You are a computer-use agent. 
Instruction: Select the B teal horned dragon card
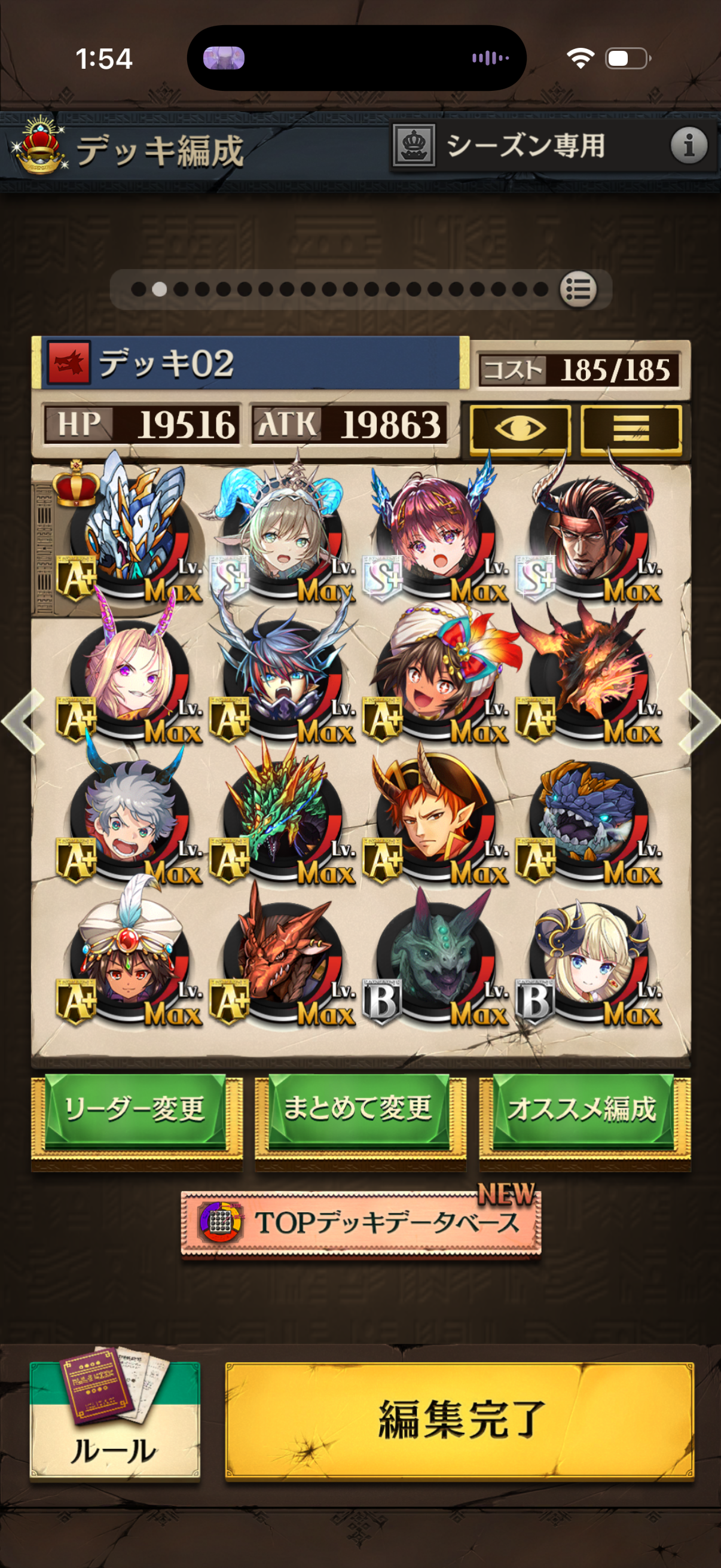pos(435,956)
